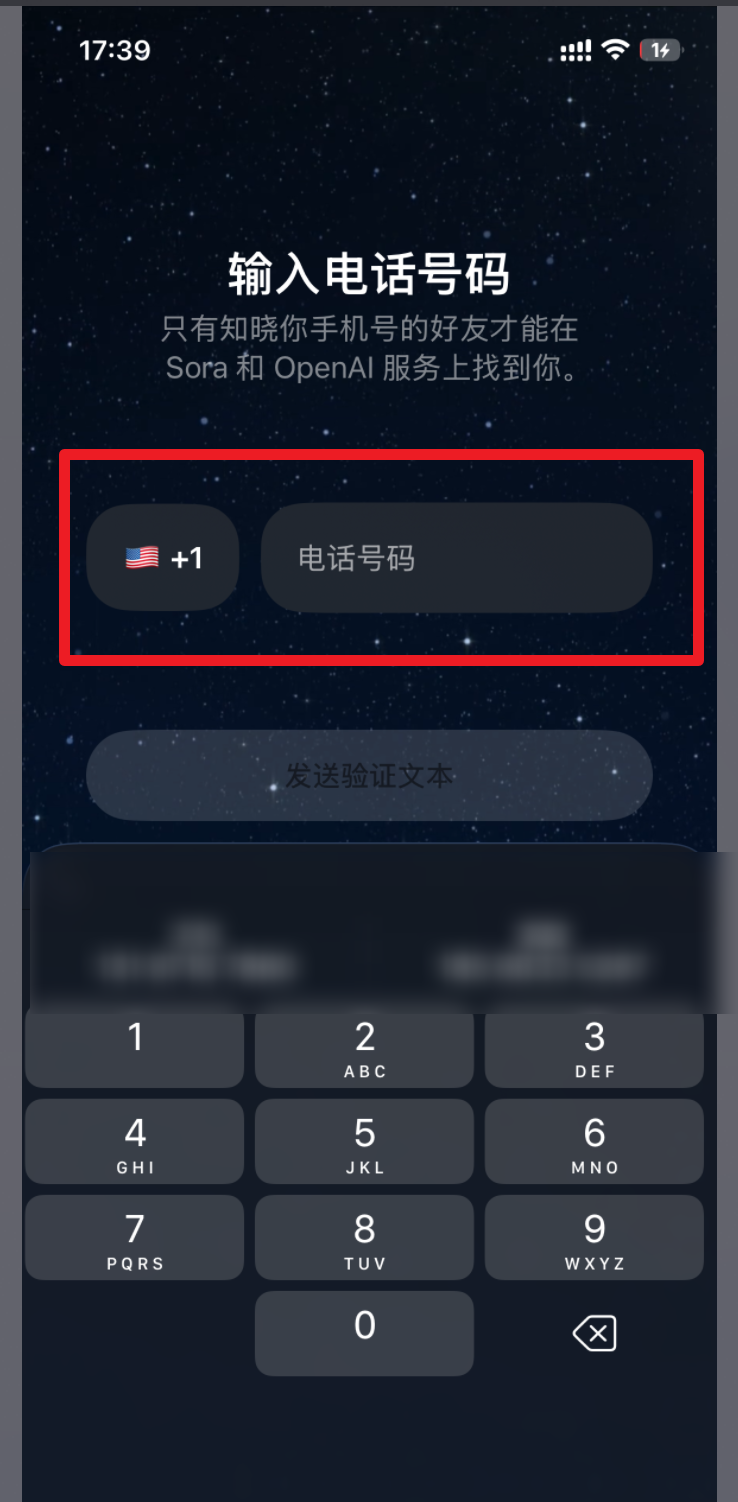Image resolution: width=738 pixels, height=1502 pixels.
Task: Open the +1 country code picker
Action: click(163, 558)
